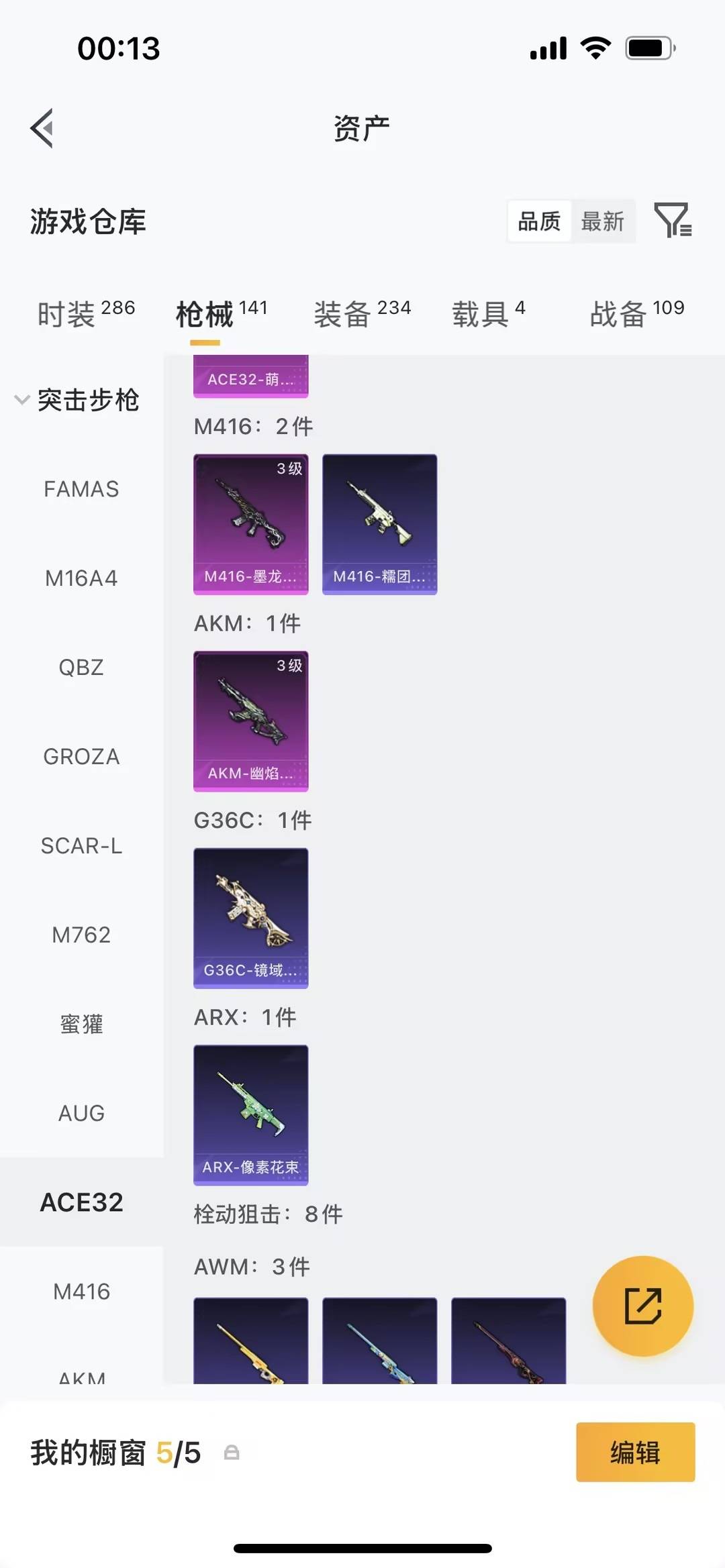This screenshot has width=725, height=1568.
Task: Switch to the 载具 tab
Action: [x=488, y=313]
